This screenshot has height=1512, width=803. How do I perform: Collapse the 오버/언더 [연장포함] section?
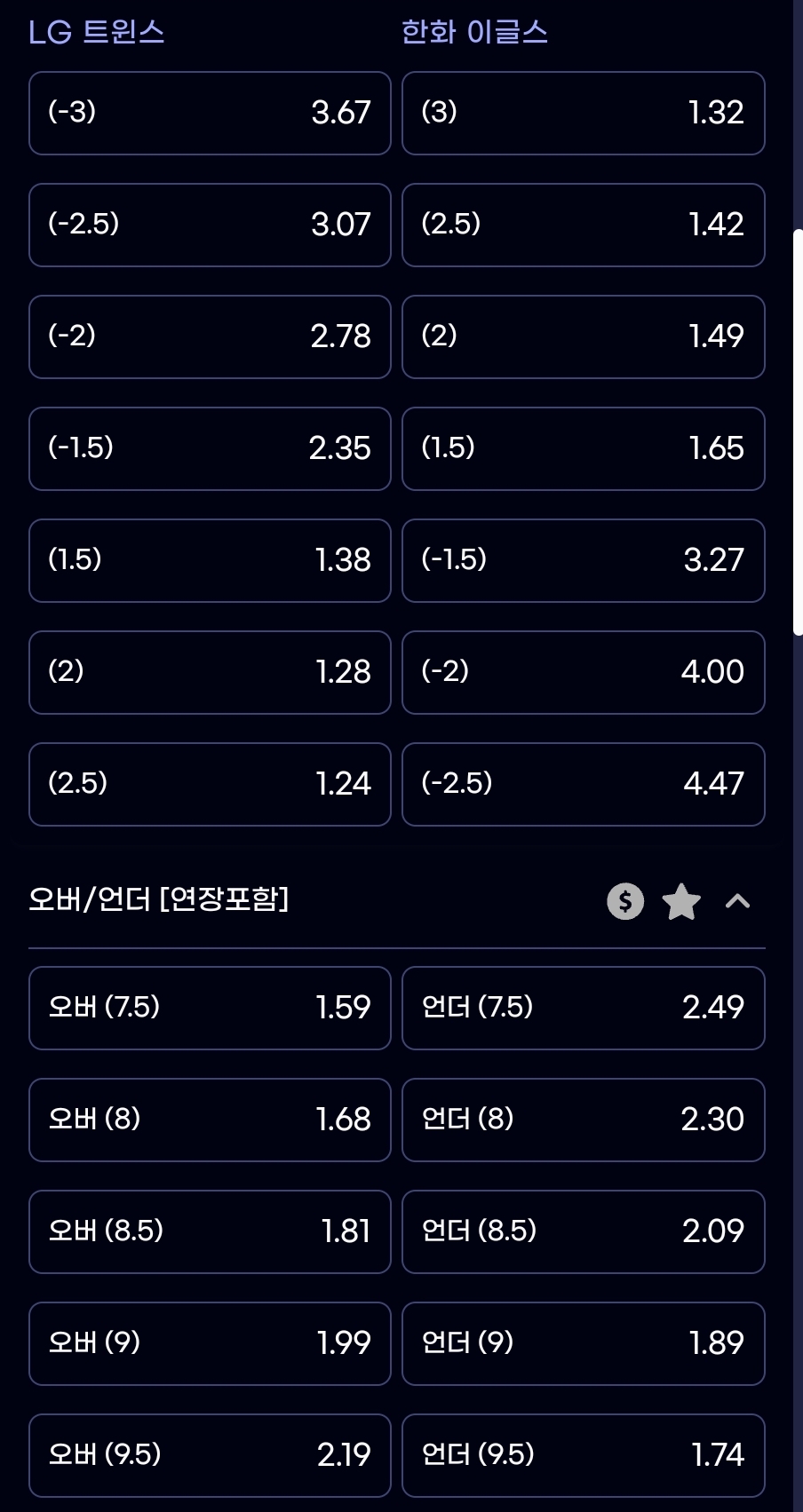pos(737,901)
